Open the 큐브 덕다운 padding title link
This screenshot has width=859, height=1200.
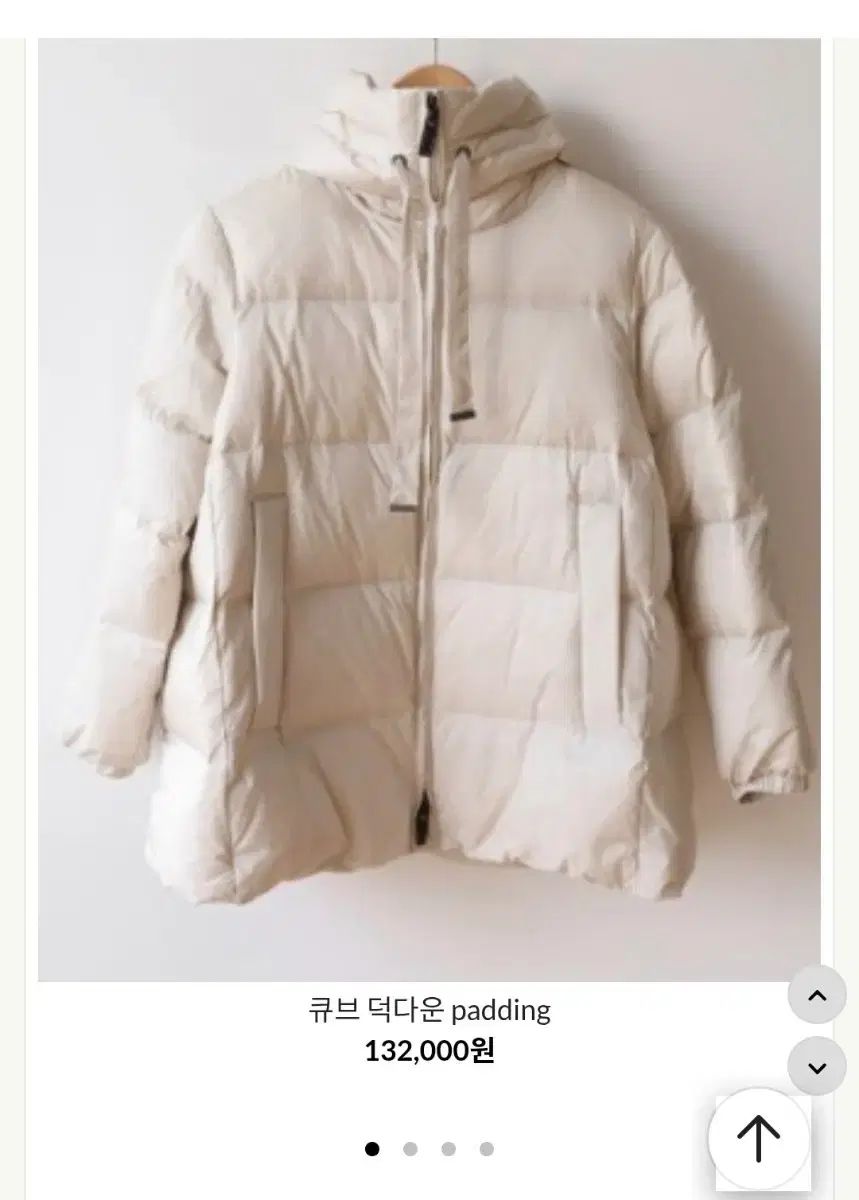[429, 1010]
